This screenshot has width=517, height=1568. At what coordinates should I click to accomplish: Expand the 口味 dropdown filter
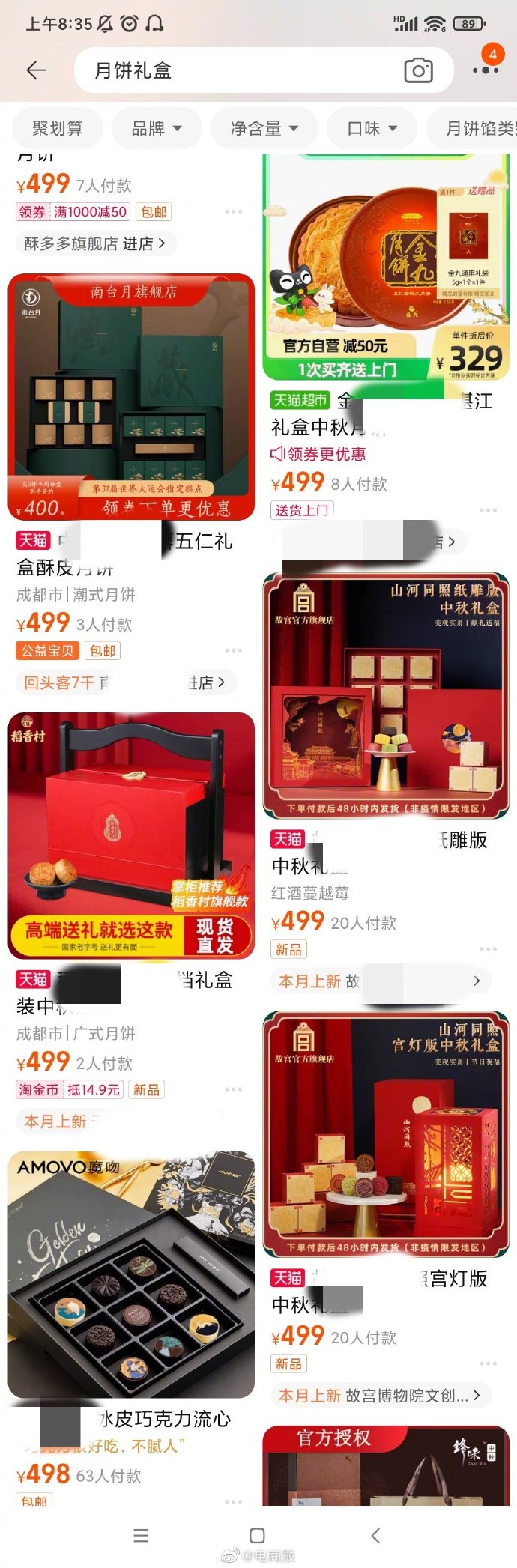click(x=372, y=129)
